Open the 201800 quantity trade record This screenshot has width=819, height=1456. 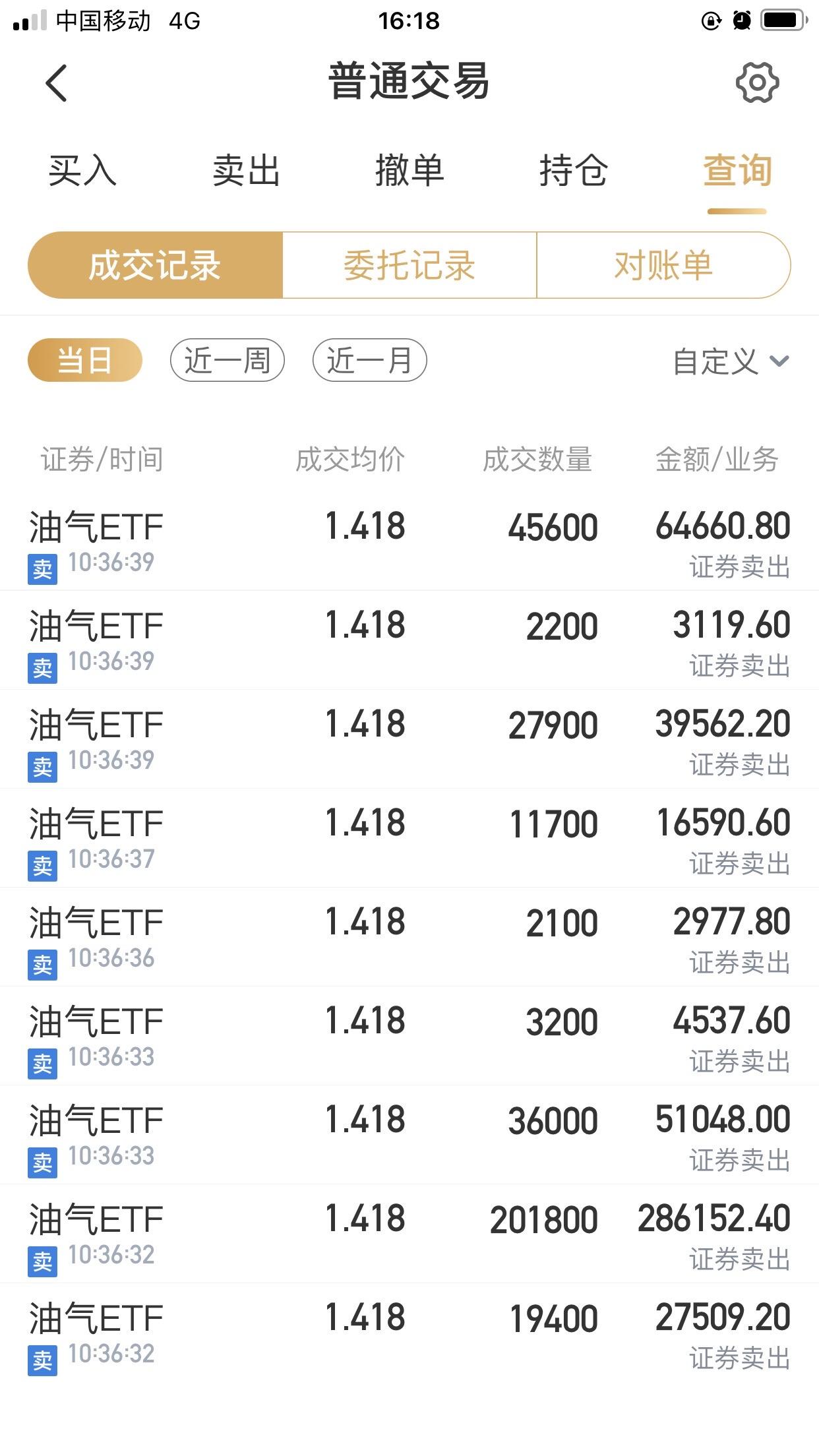tap(409, 1234)
